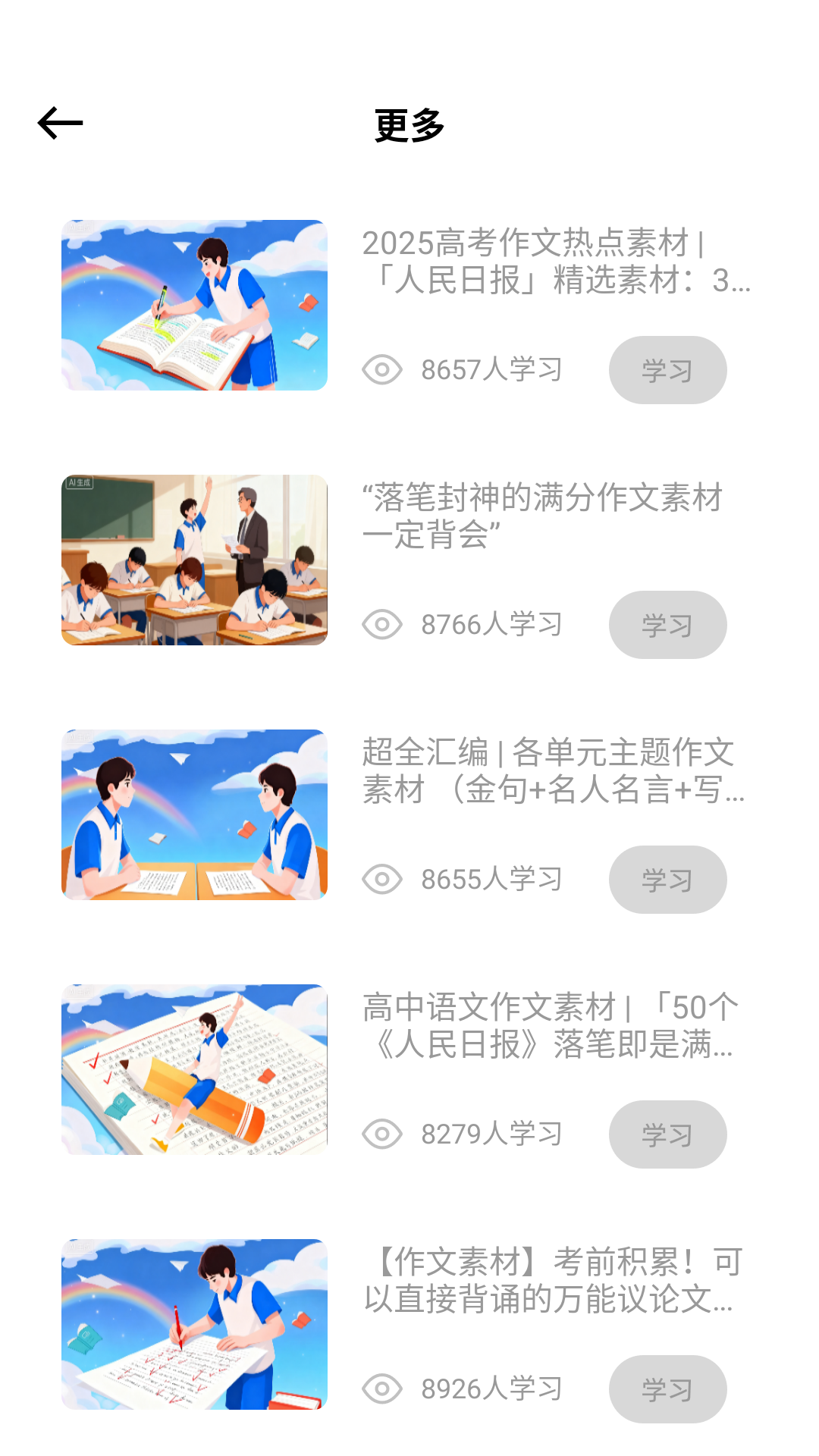
Task: Click the eye icon next to 8766人学习
Action: coord(382,624)
